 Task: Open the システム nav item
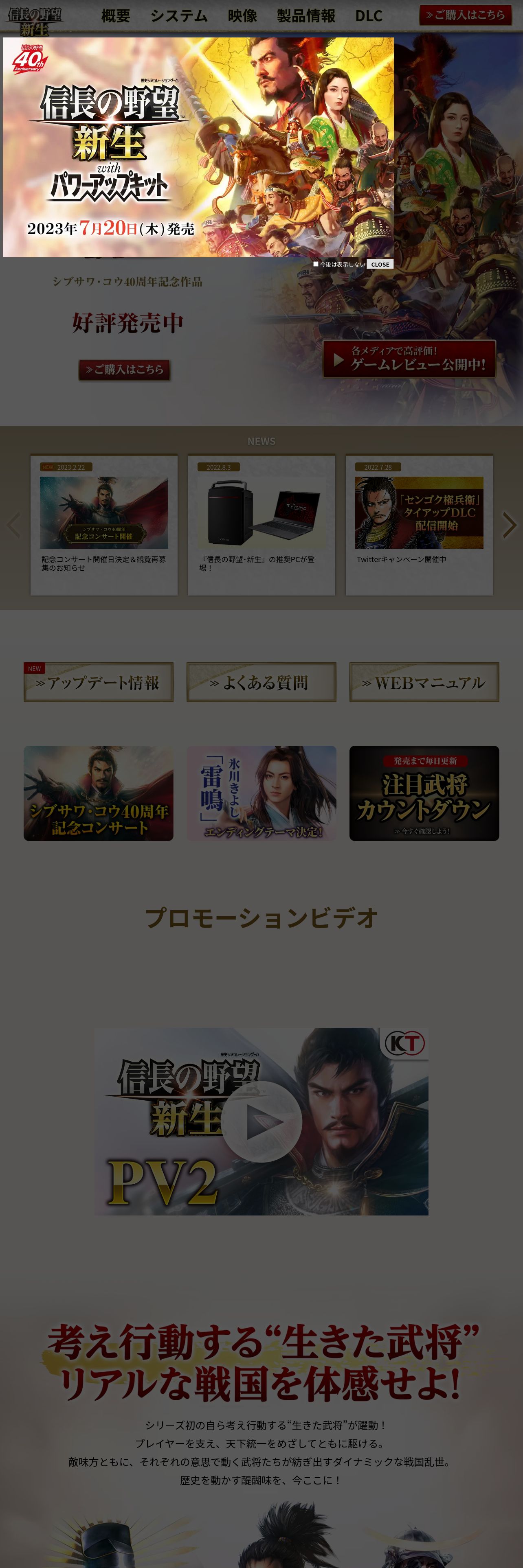pos(179,16)
